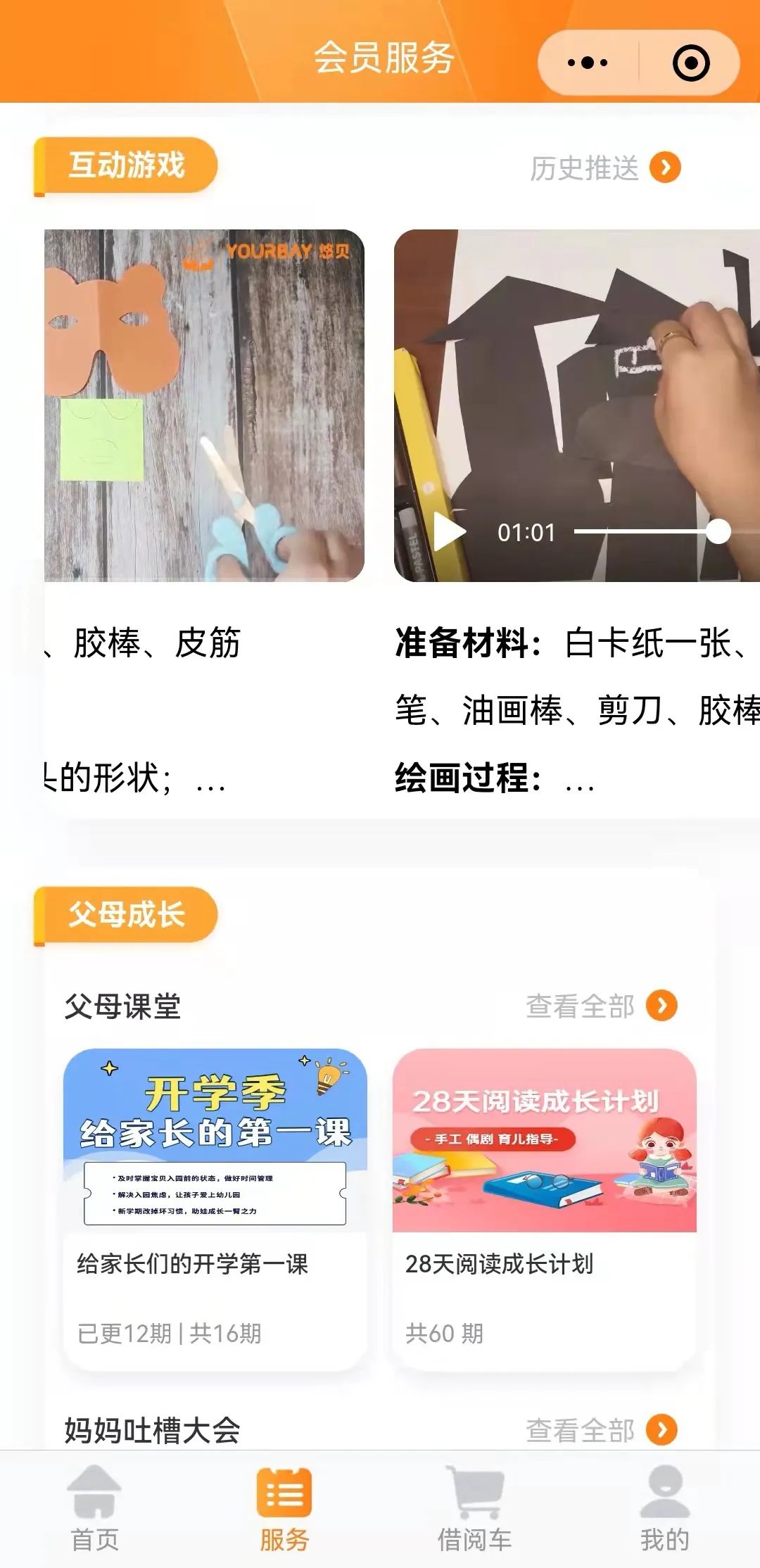Screen dimensions: 760x1568
Task: Tap the capsule close/target circle icon top right
Action: (x=690, y=62)
